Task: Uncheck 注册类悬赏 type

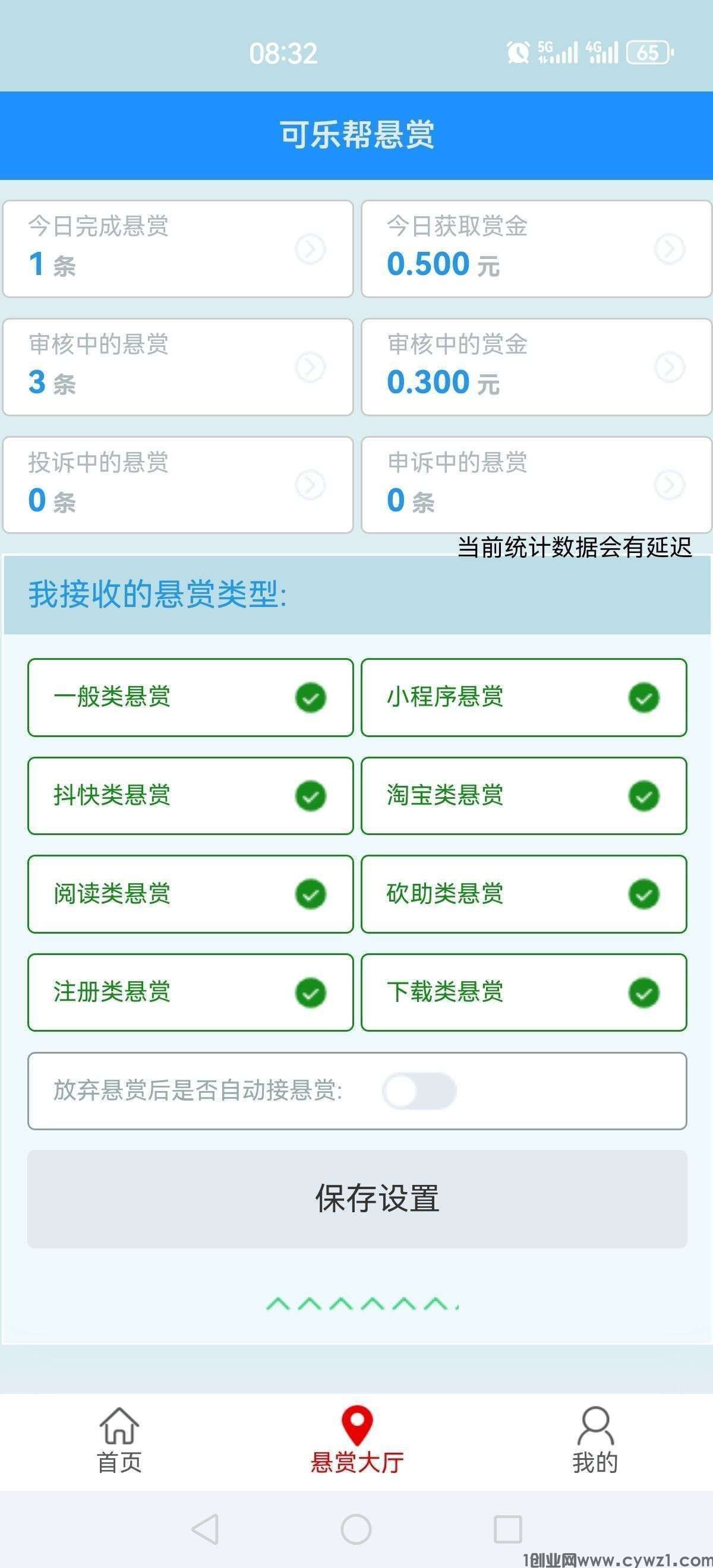Action: tap(311, 993)
